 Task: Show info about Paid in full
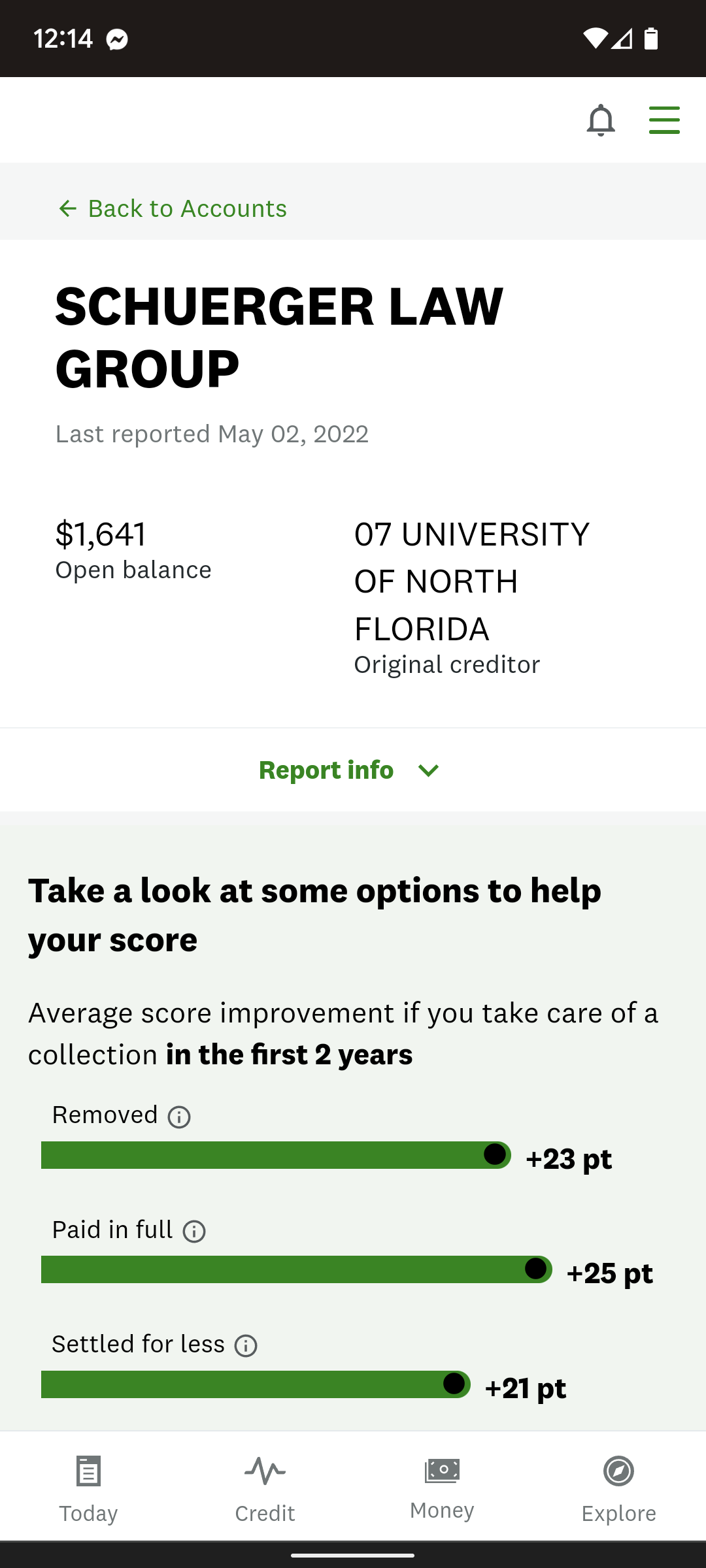(x=194, y=1232)
